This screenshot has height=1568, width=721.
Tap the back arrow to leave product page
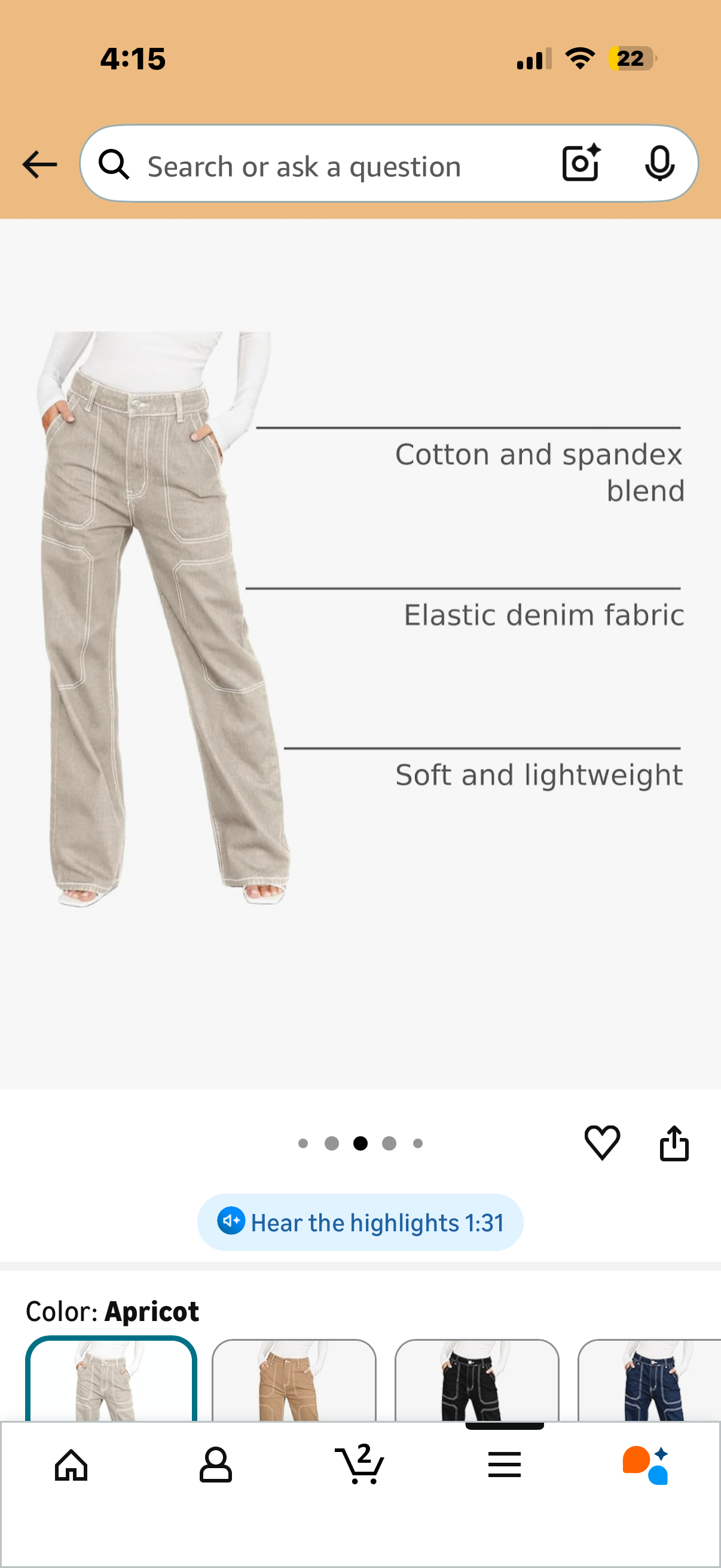[x=38, y=163]
